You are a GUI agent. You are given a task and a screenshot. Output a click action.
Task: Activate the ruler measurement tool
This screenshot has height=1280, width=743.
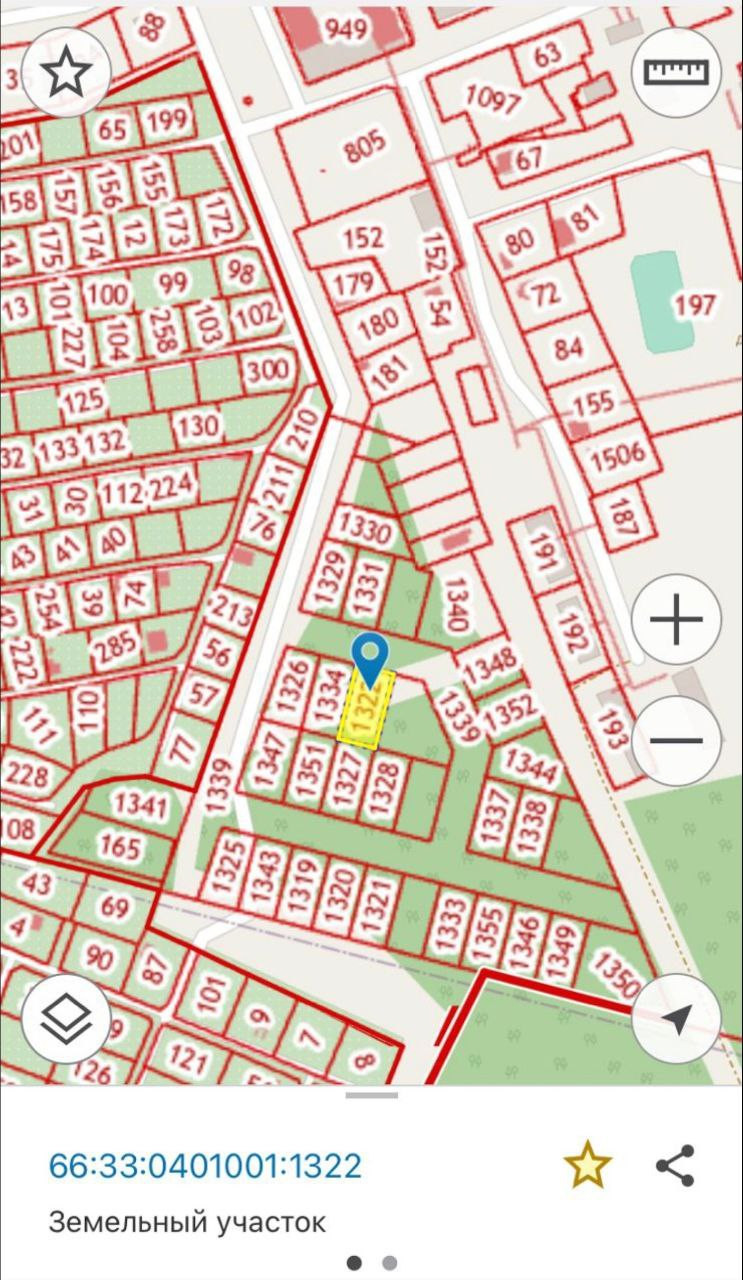pos(677,73)
